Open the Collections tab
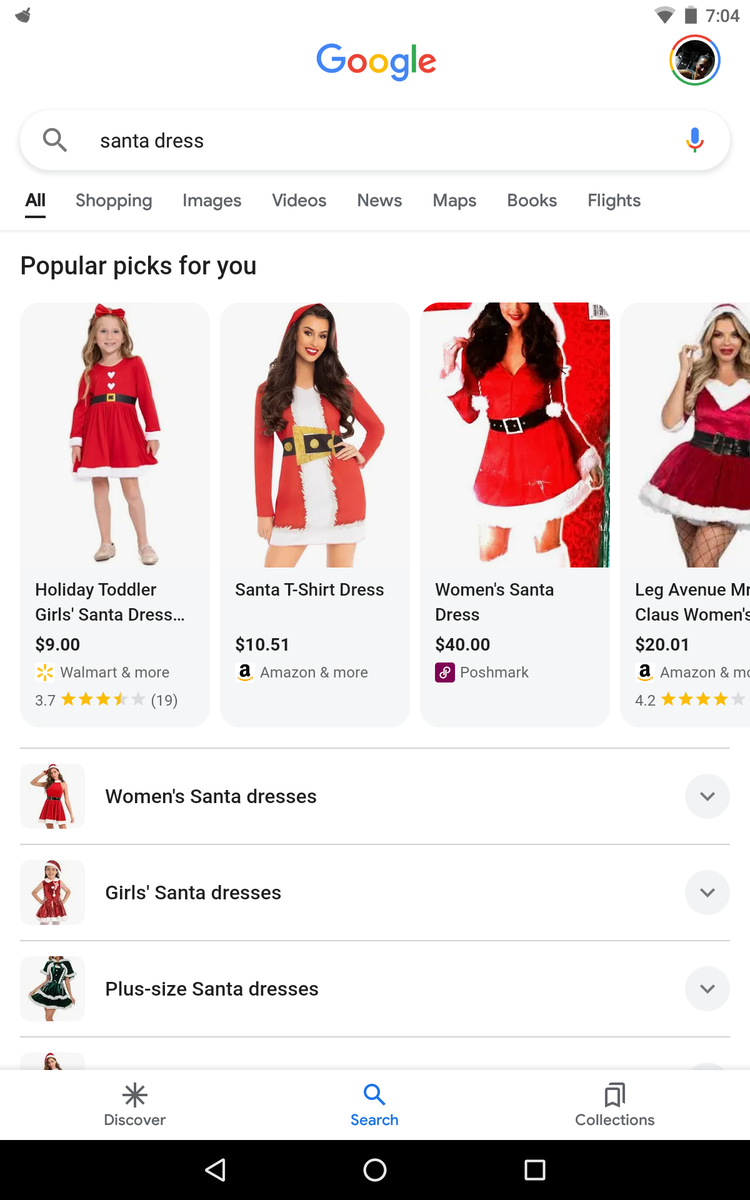750x1200 pixels. (x=615, y=1105)
